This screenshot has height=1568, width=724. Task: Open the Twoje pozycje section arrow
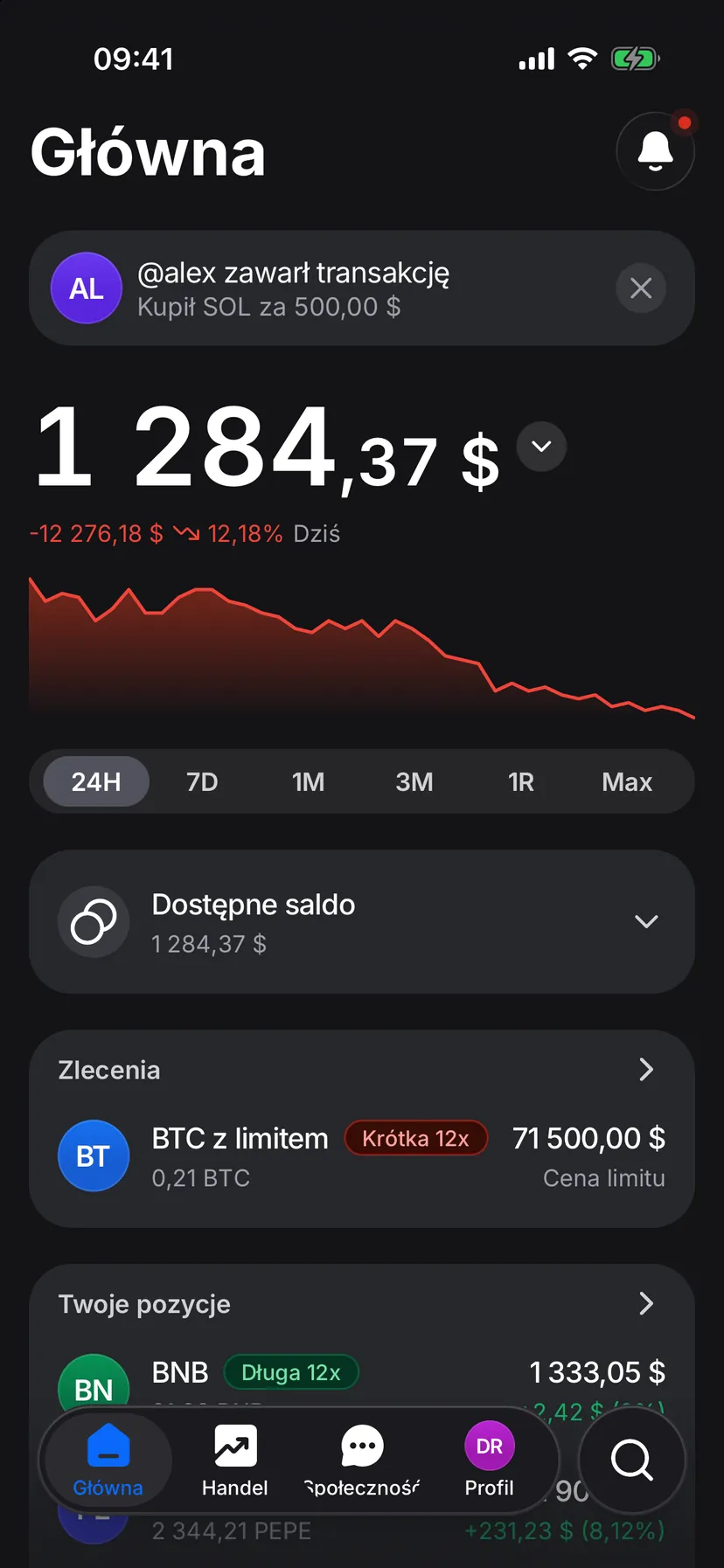click(646, 1304)
